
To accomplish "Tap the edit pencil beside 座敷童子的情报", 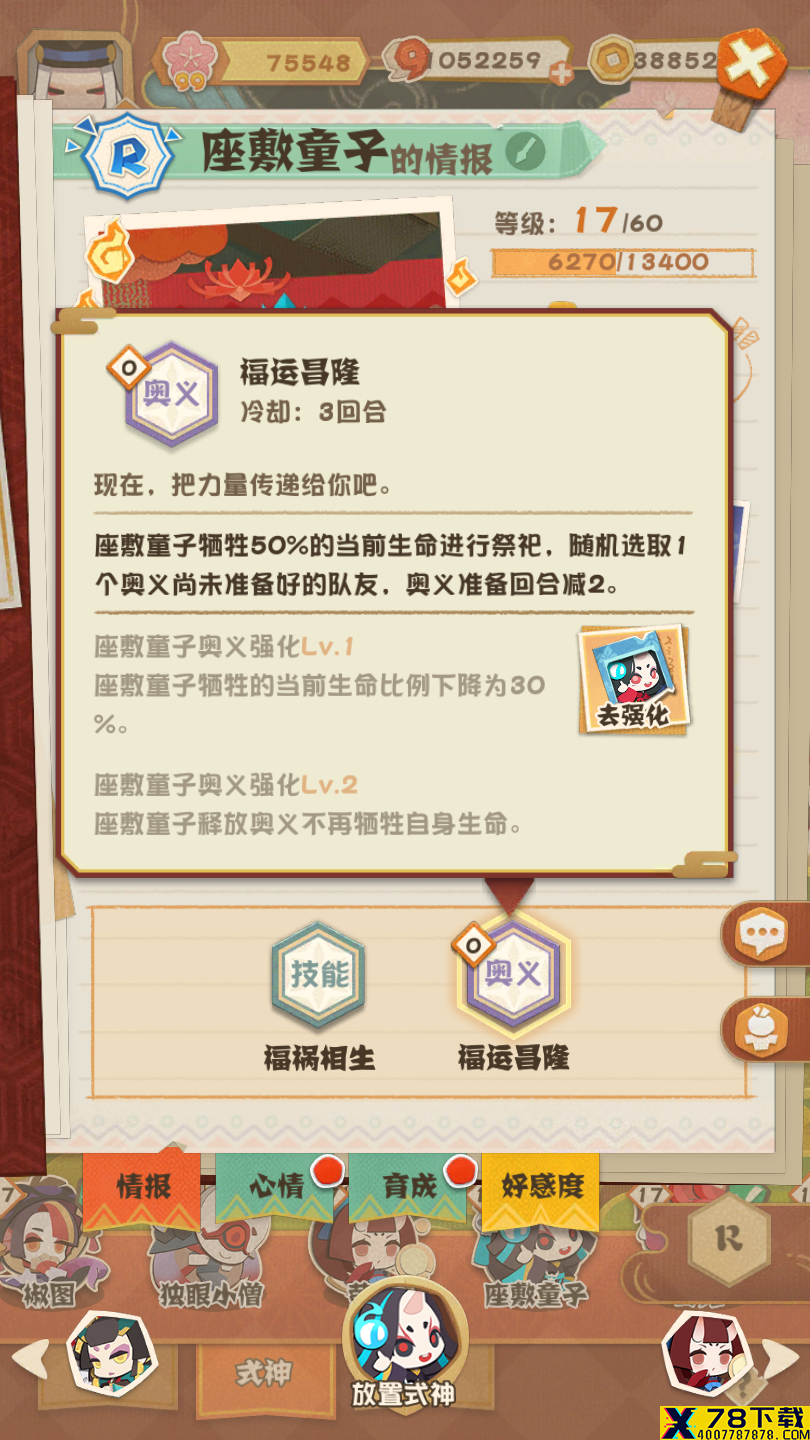I will tap(525, 151).
